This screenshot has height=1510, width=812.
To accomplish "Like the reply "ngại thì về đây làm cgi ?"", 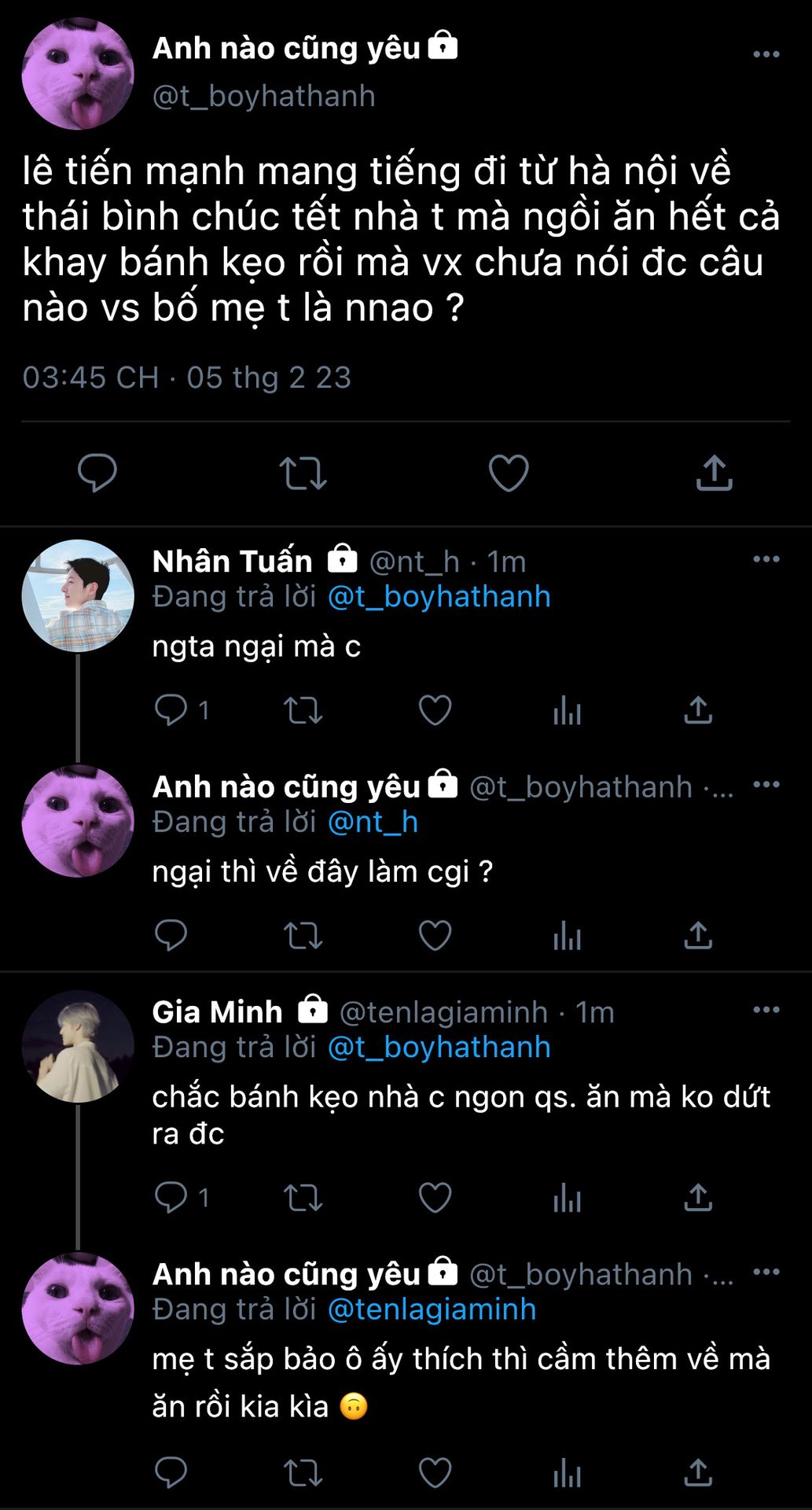I will pyautogui.click(x=435, y=935).
